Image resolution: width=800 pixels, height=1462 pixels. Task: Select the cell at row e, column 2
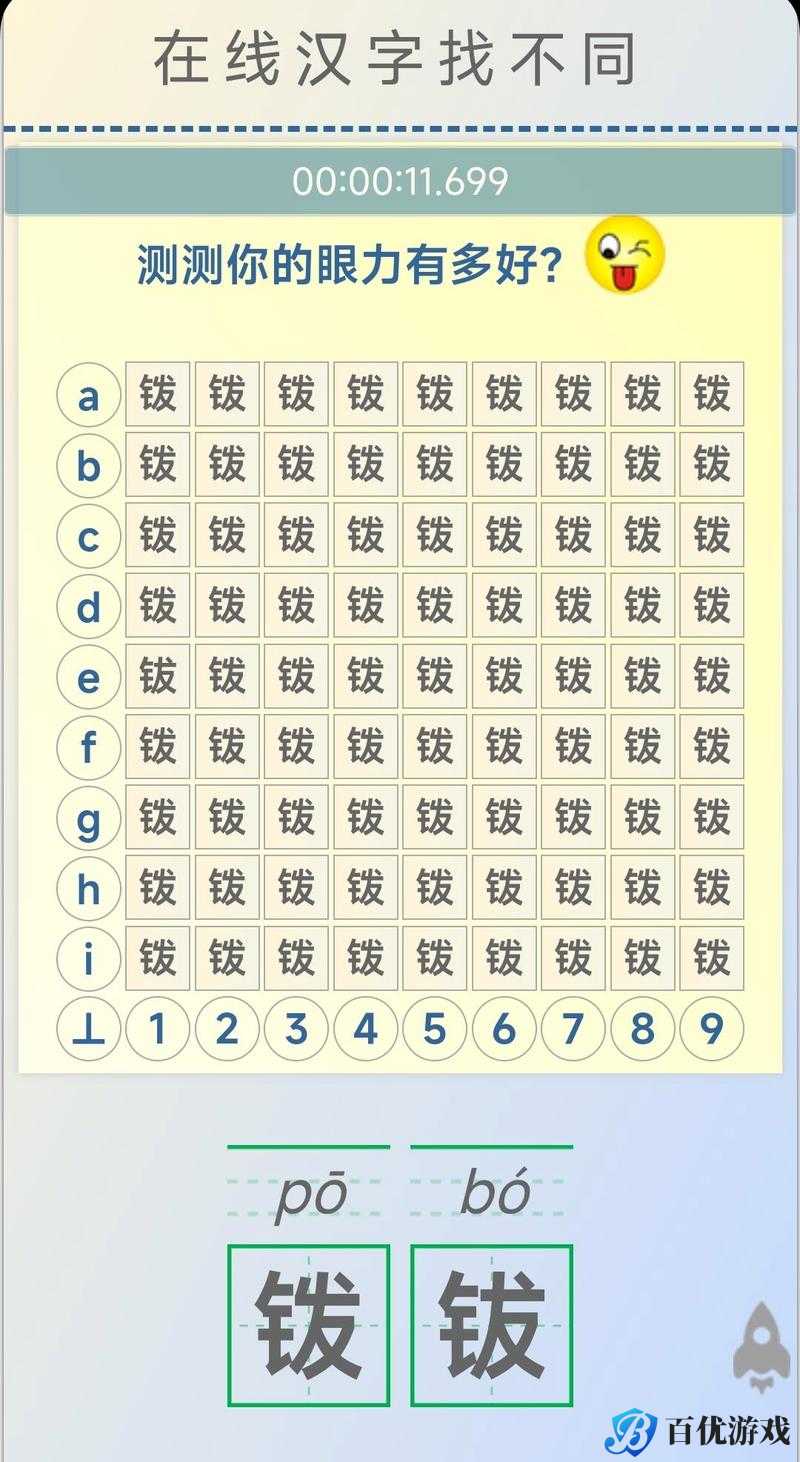(x=227, y=677)
